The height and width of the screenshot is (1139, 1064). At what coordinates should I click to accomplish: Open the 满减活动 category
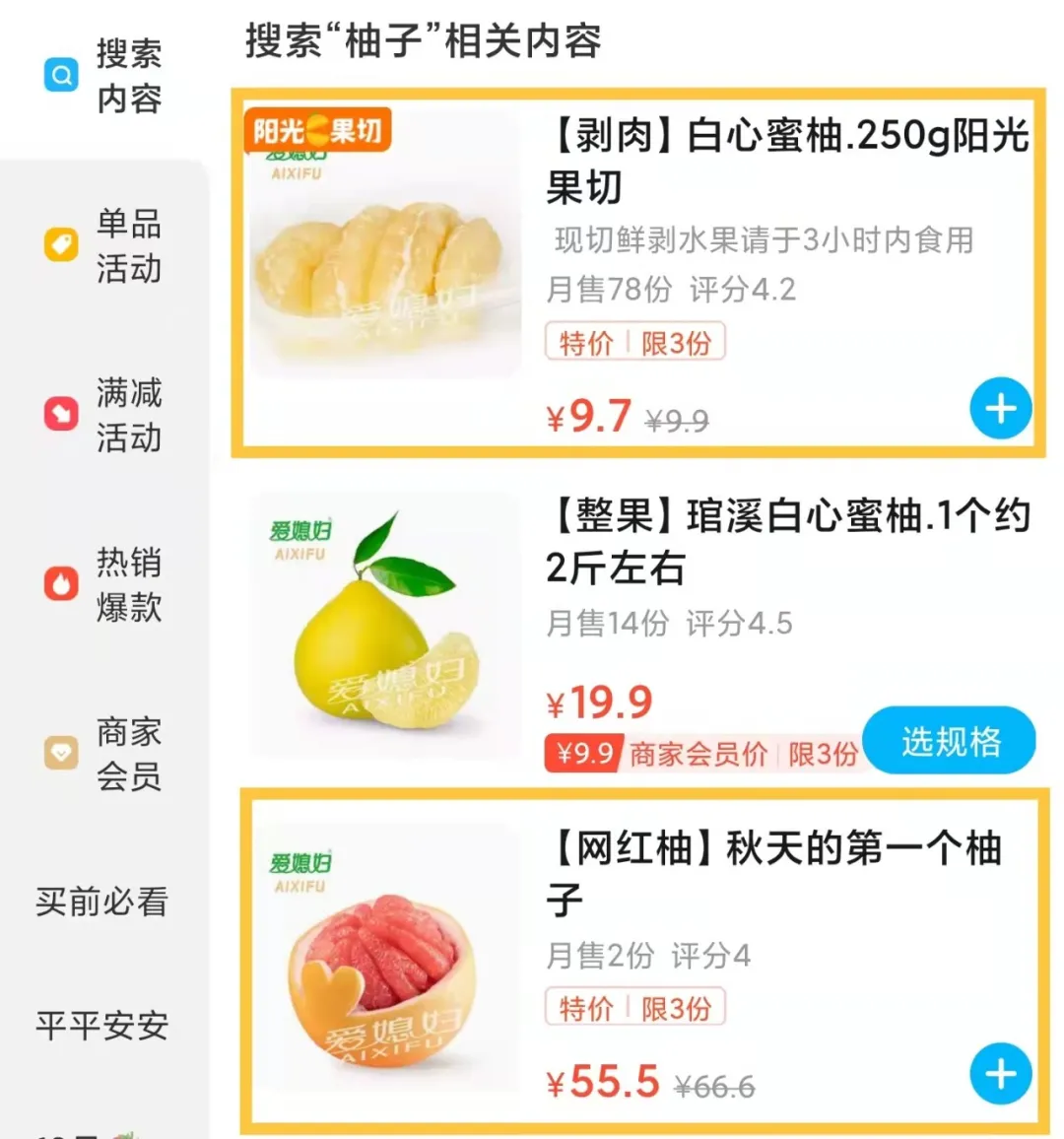click(x=103, y=415)
